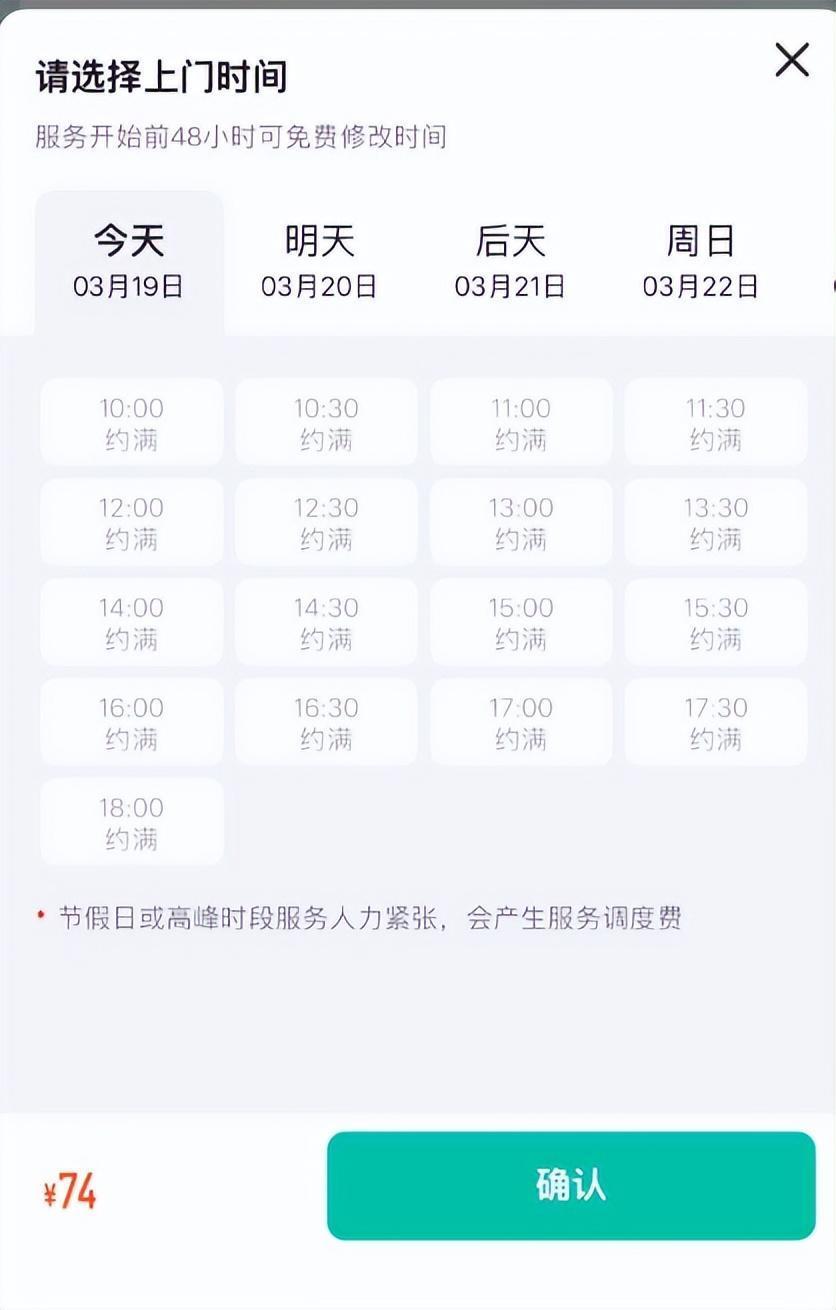Screen dimensions: 836x1310
Task: Tap the 确认 button
Action: [571, 1186]
